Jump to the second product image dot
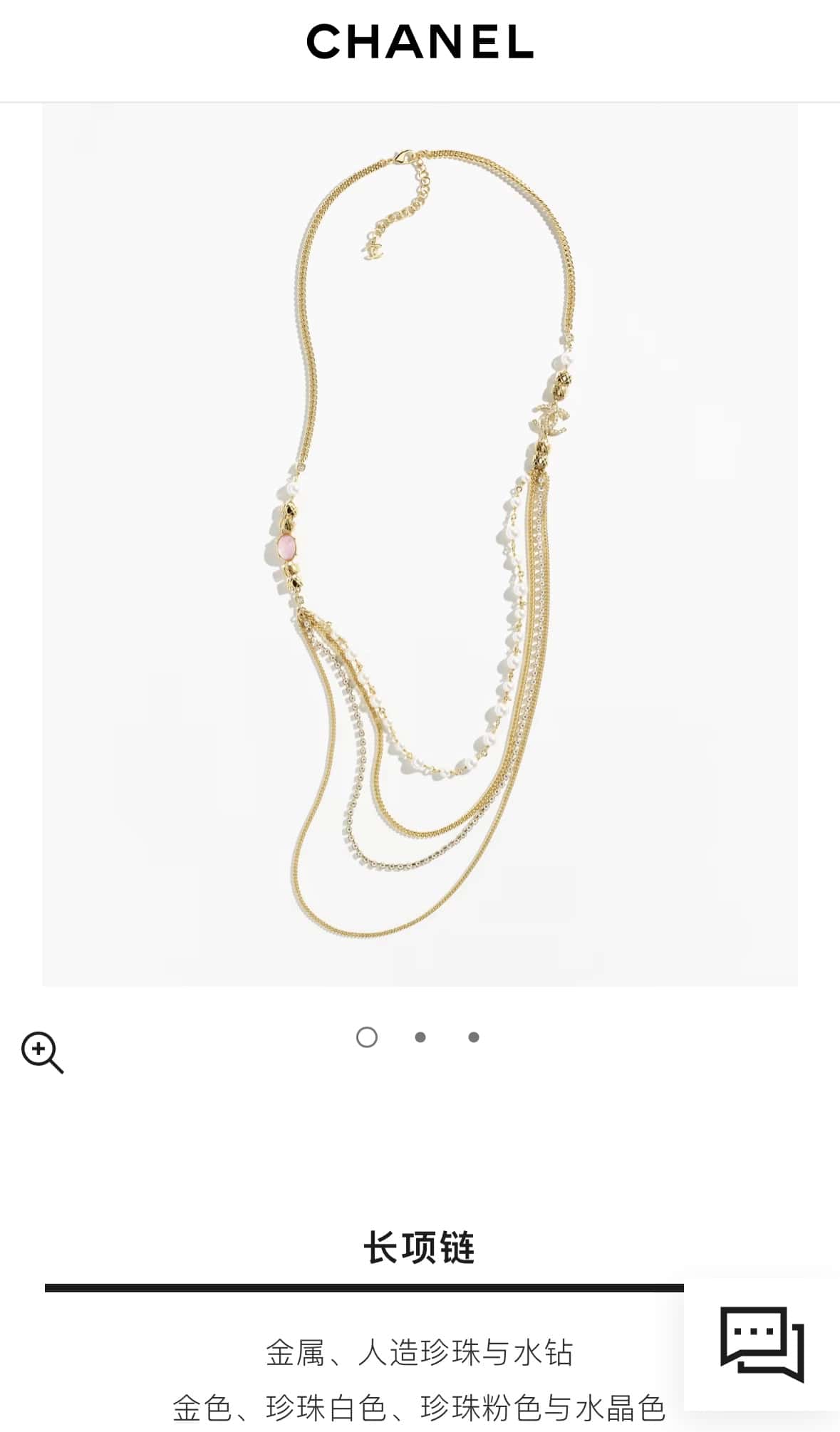 [420, 1037]
